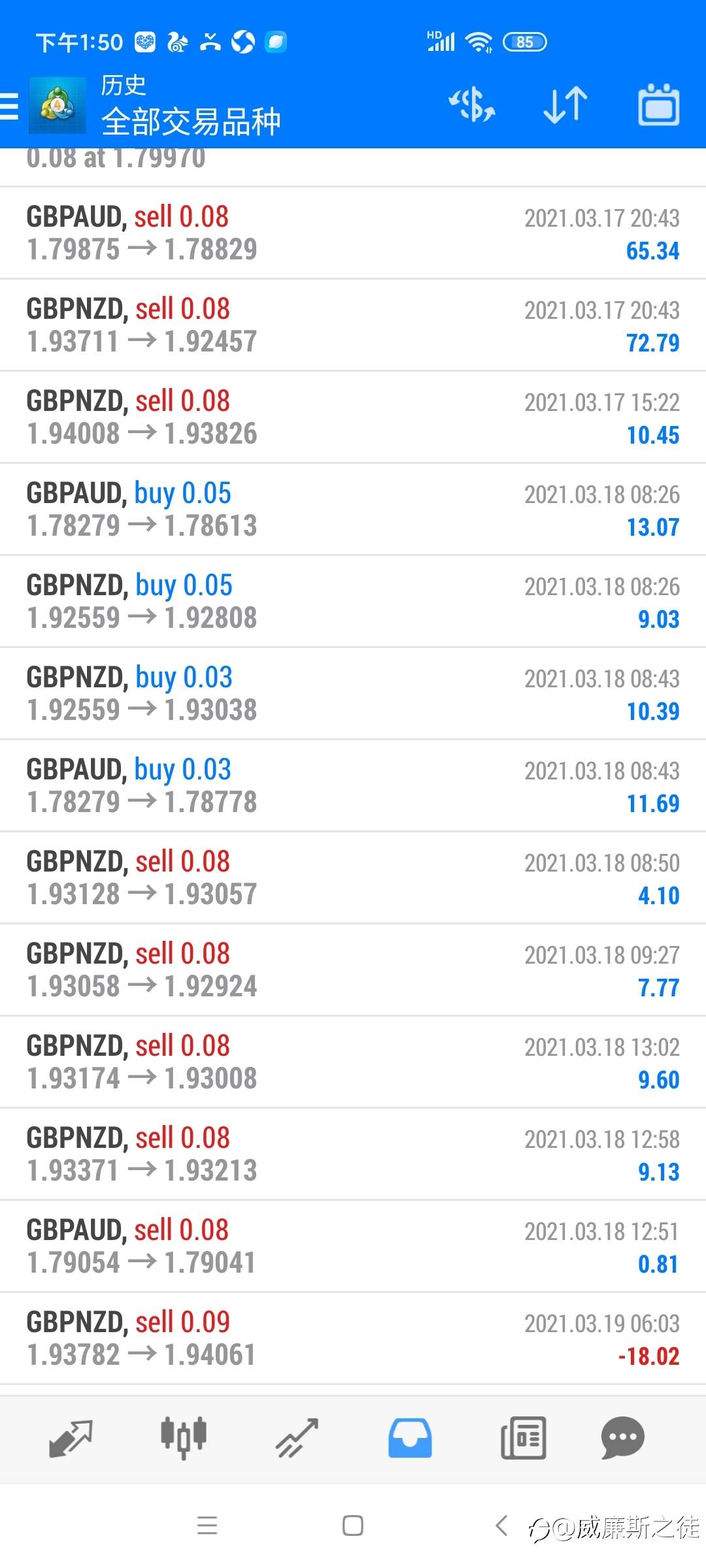Open GBPNZD sell trade with 4.10 profit

point(353,878)
